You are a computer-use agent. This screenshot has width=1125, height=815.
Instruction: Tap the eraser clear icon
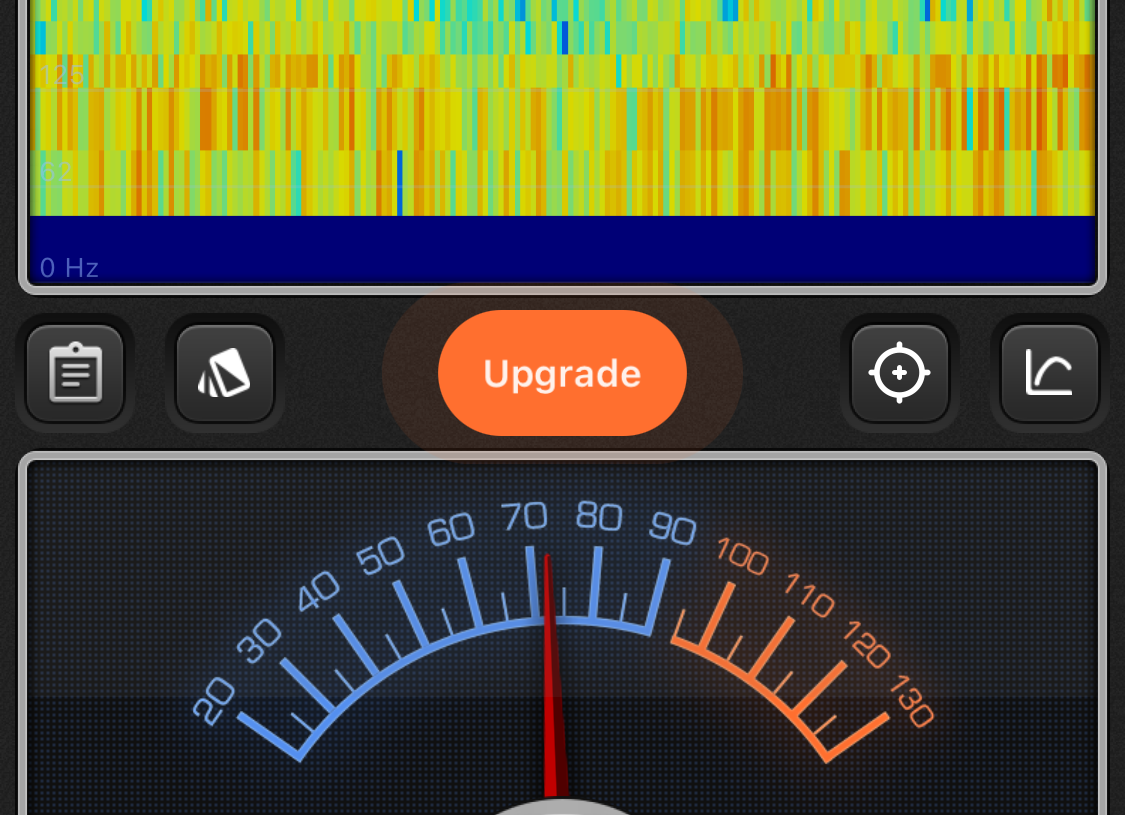coord(225,373)
